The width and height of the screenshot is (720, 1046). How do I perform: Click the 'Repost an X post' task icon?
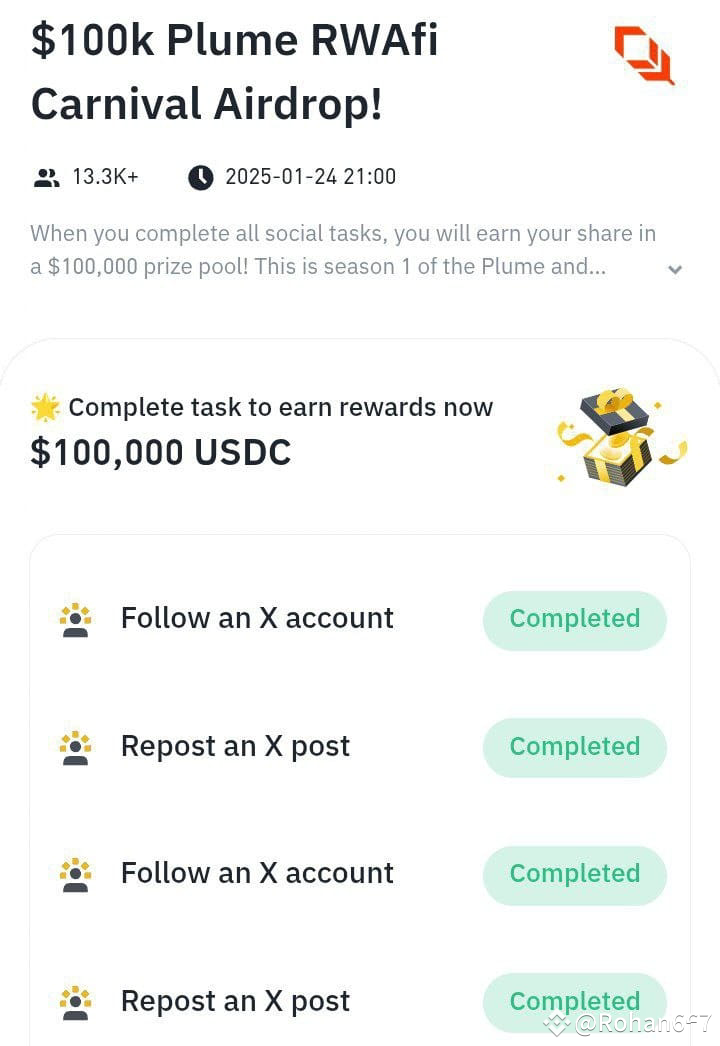pos(74,747)
